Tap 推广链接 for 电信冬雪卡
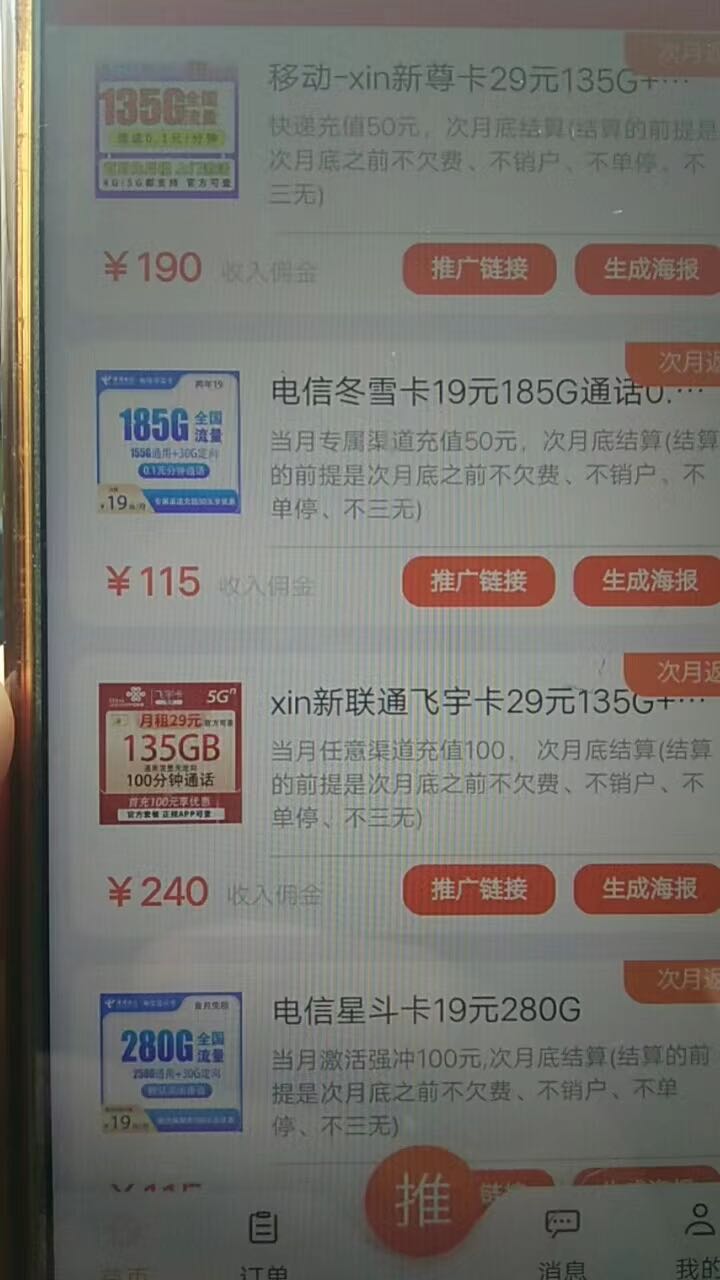Screen dimensions: 720x1280 (x=478, y=581)
